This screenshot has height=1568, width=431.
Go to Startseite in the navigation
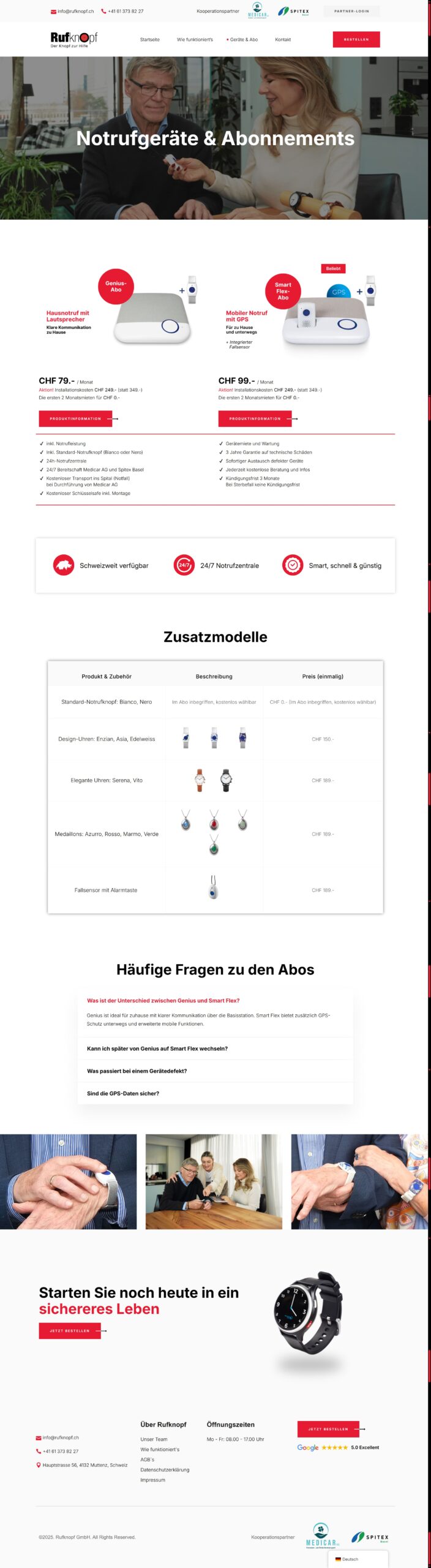coord(149,39)
